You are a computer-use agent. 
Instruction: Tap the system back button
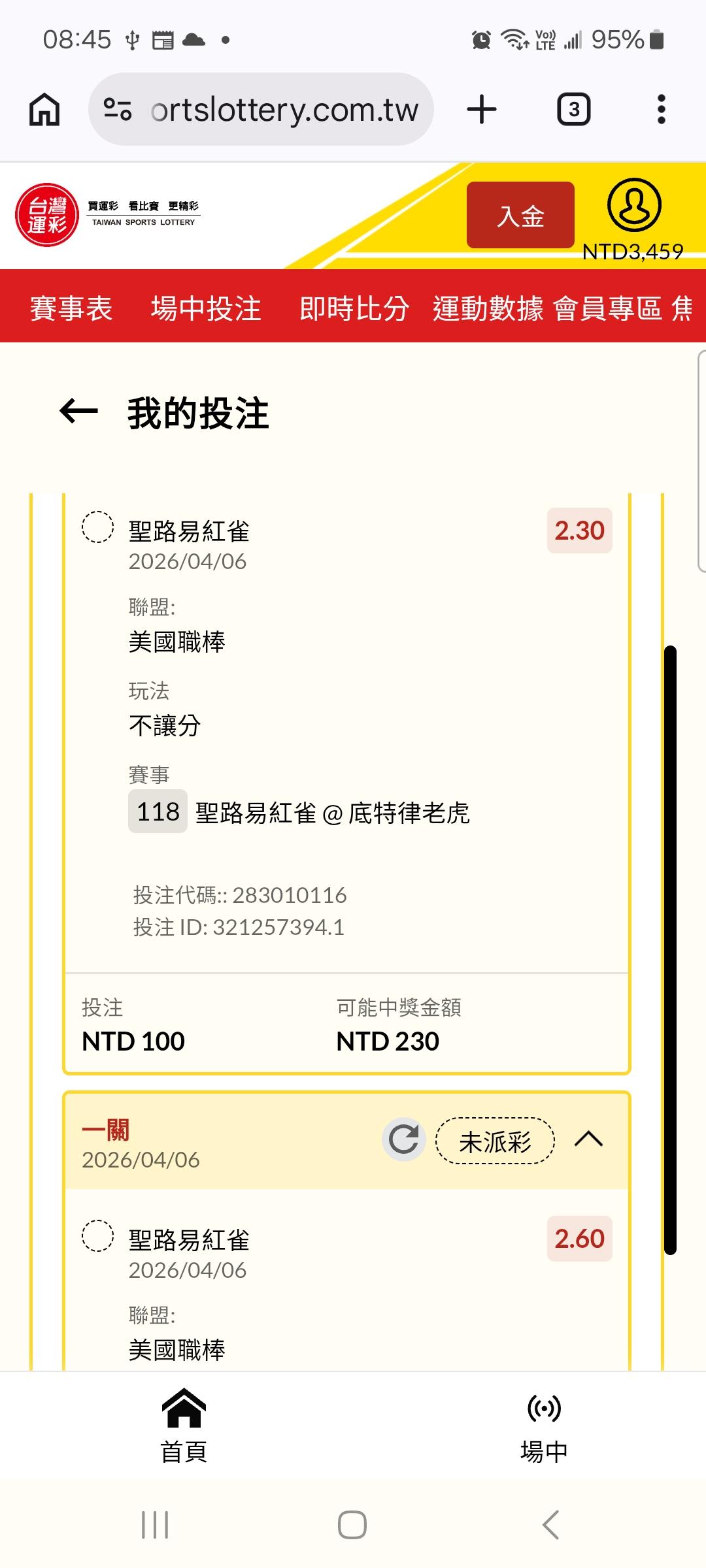coord(550,1525)
